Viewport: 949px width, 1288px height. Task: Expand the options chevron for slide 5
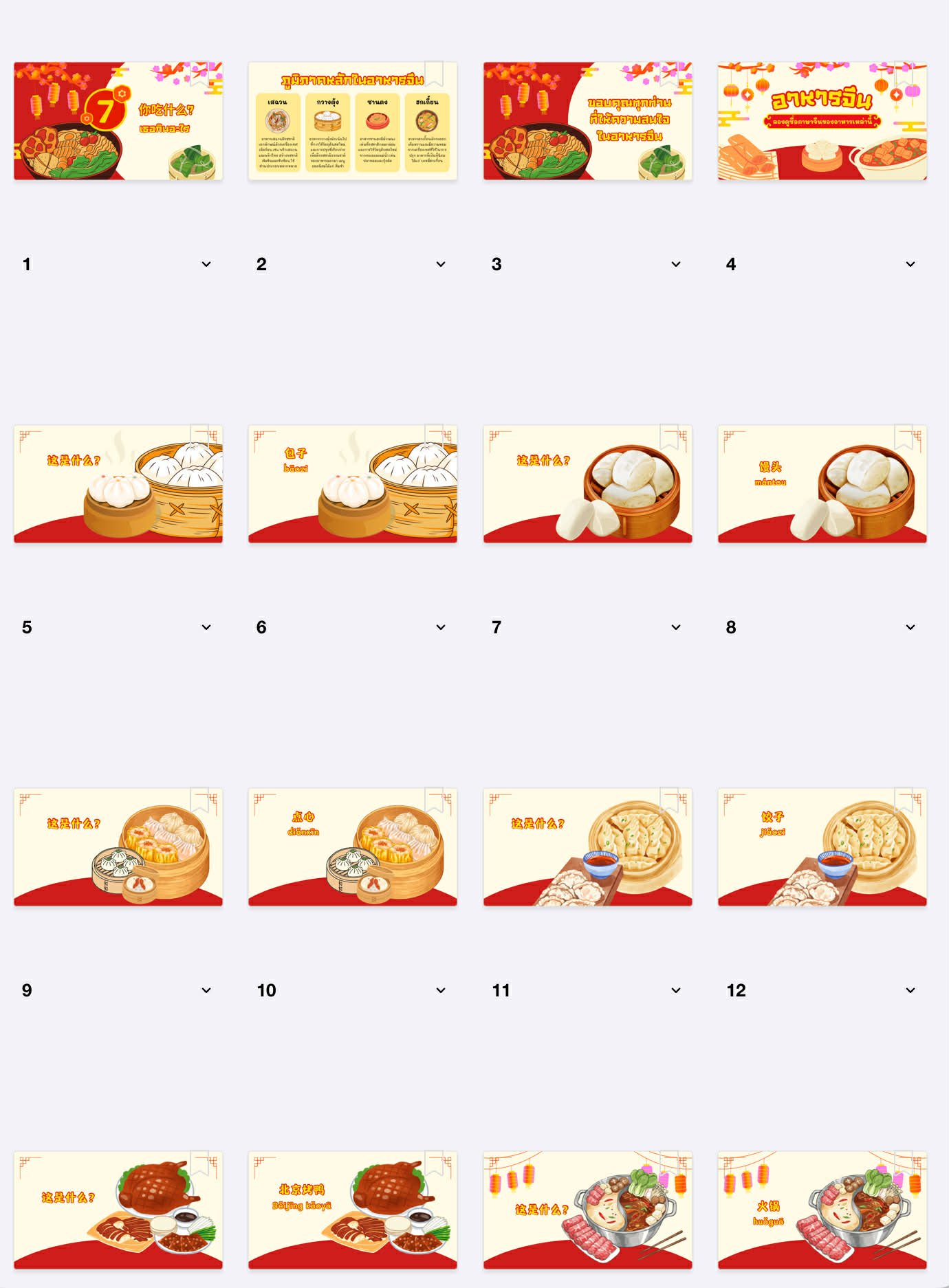click(x=206, y=627)
